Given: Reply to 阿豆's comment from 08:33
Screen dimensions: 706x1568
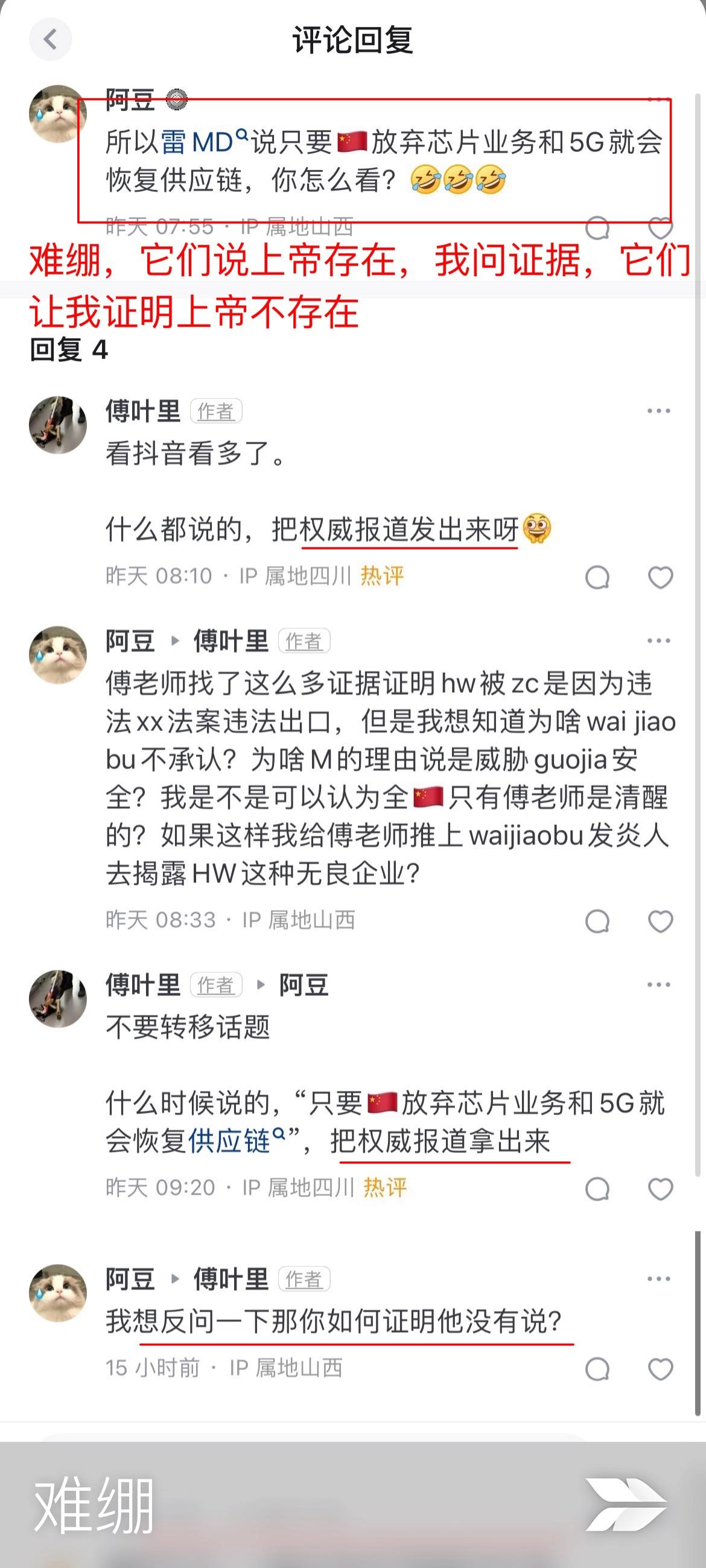Looking at the screenshot, I should coord(597,921).
